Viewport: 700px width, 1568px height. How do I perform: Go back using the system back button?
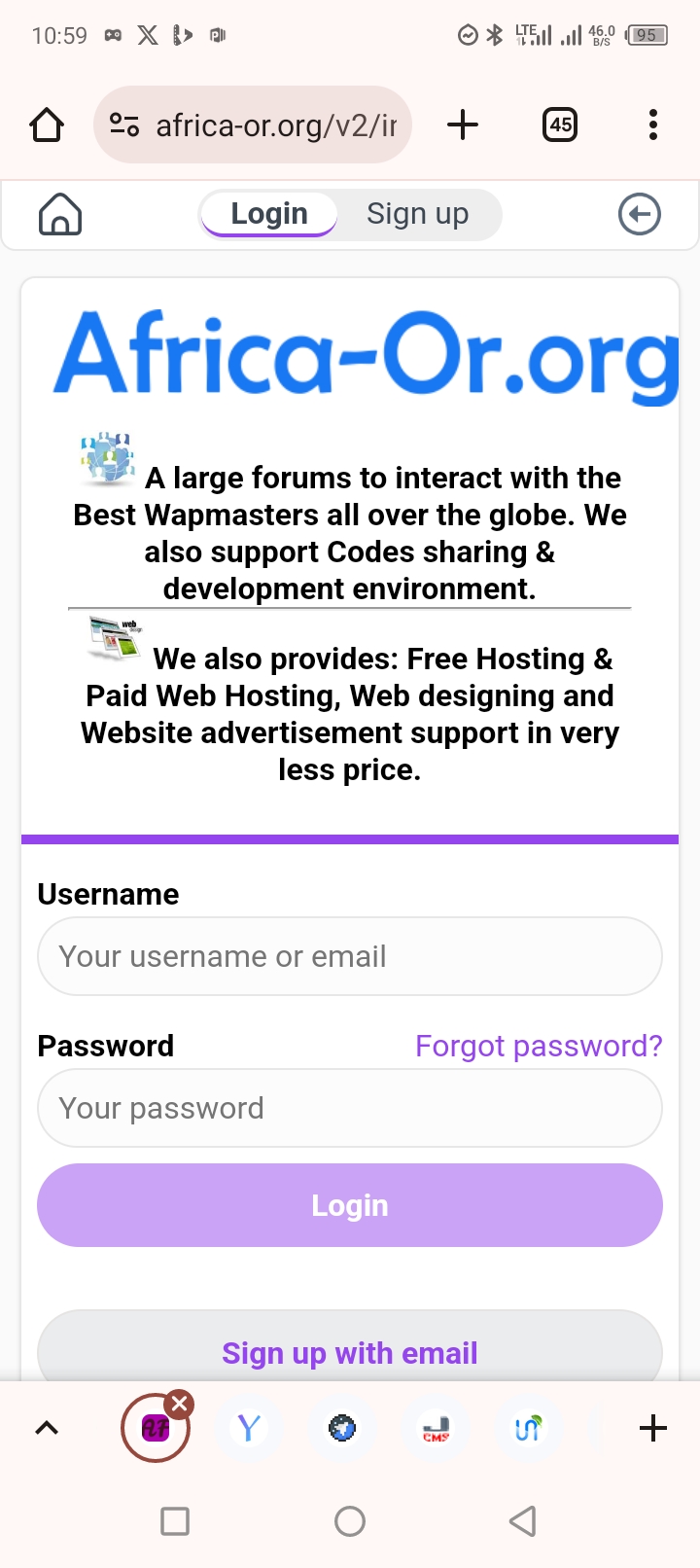[523, 1520]
